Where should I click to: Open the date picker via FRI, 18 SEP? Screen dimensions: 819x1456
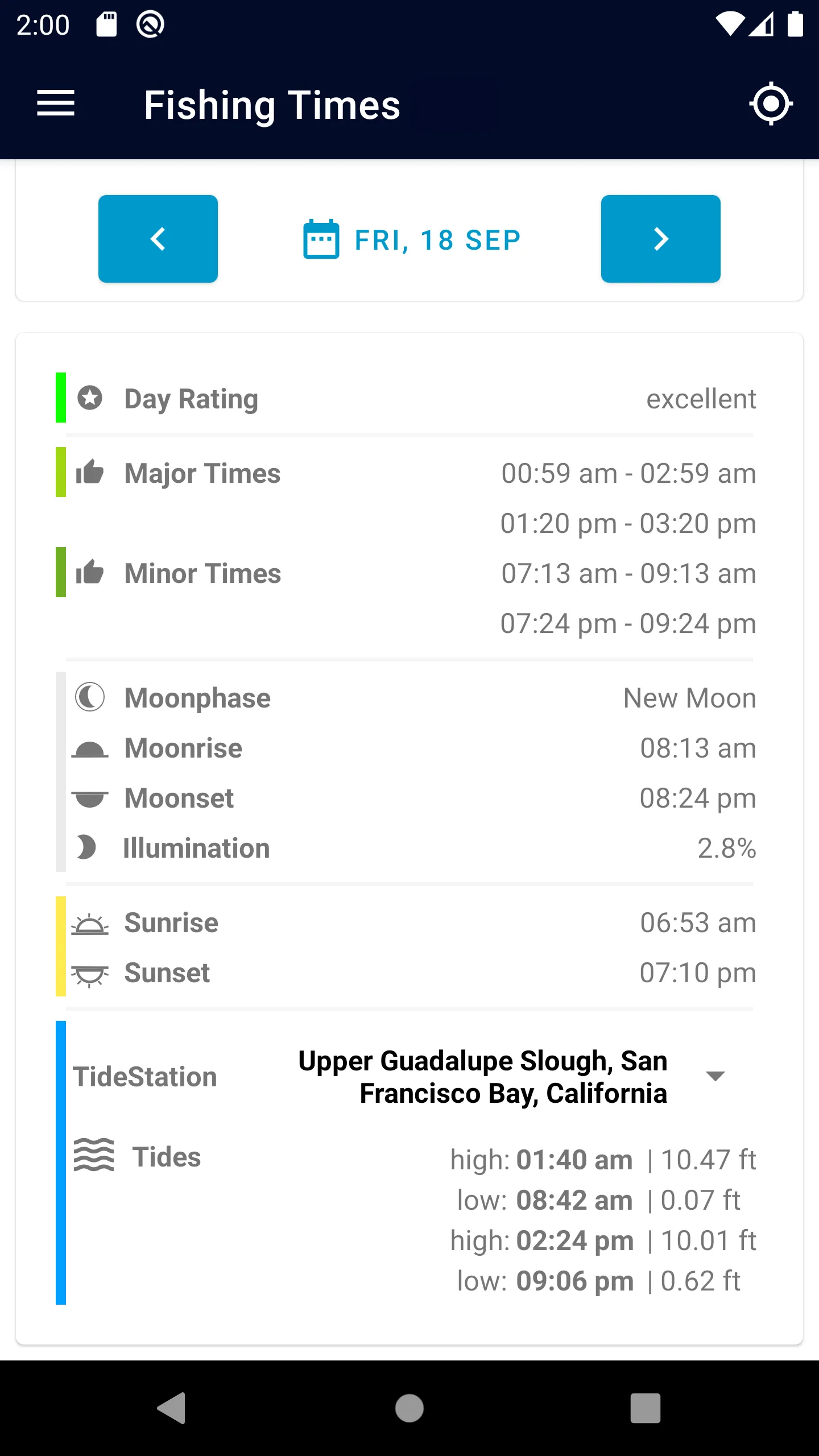click(x=437, y=239)
